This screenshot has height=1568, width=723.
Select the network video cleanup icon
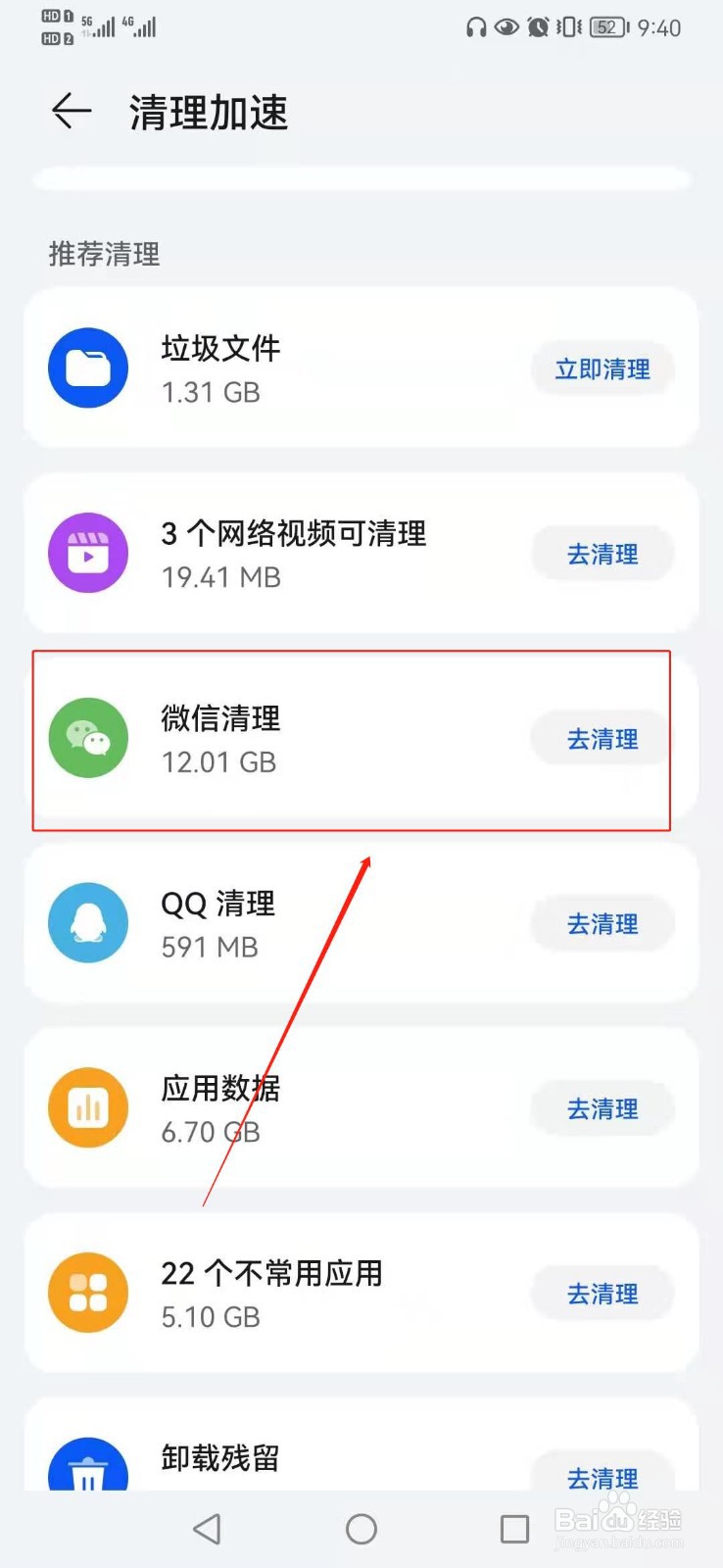tap(87, 552)
